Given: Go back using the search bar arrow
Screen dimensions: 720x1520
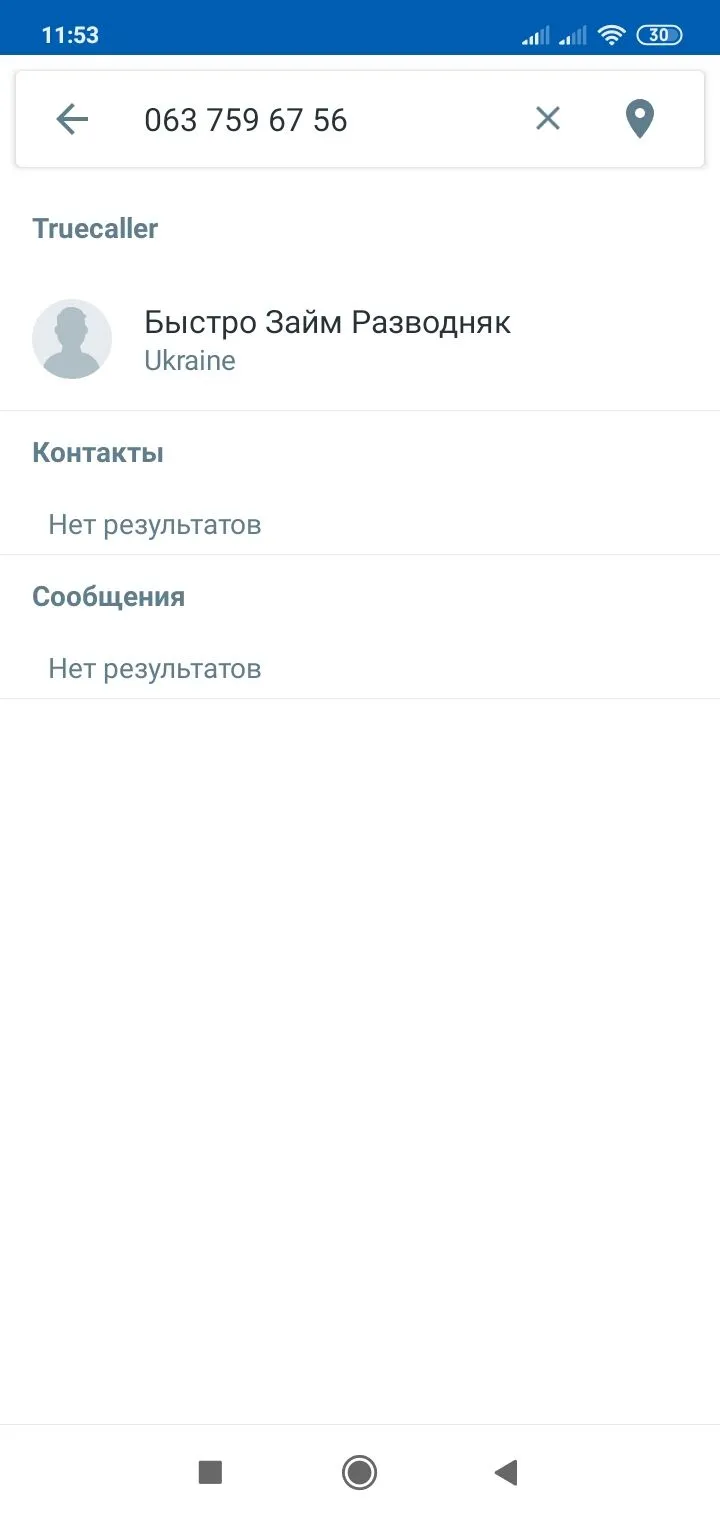Looking at the screenshot, I should (x=72, y=120).
